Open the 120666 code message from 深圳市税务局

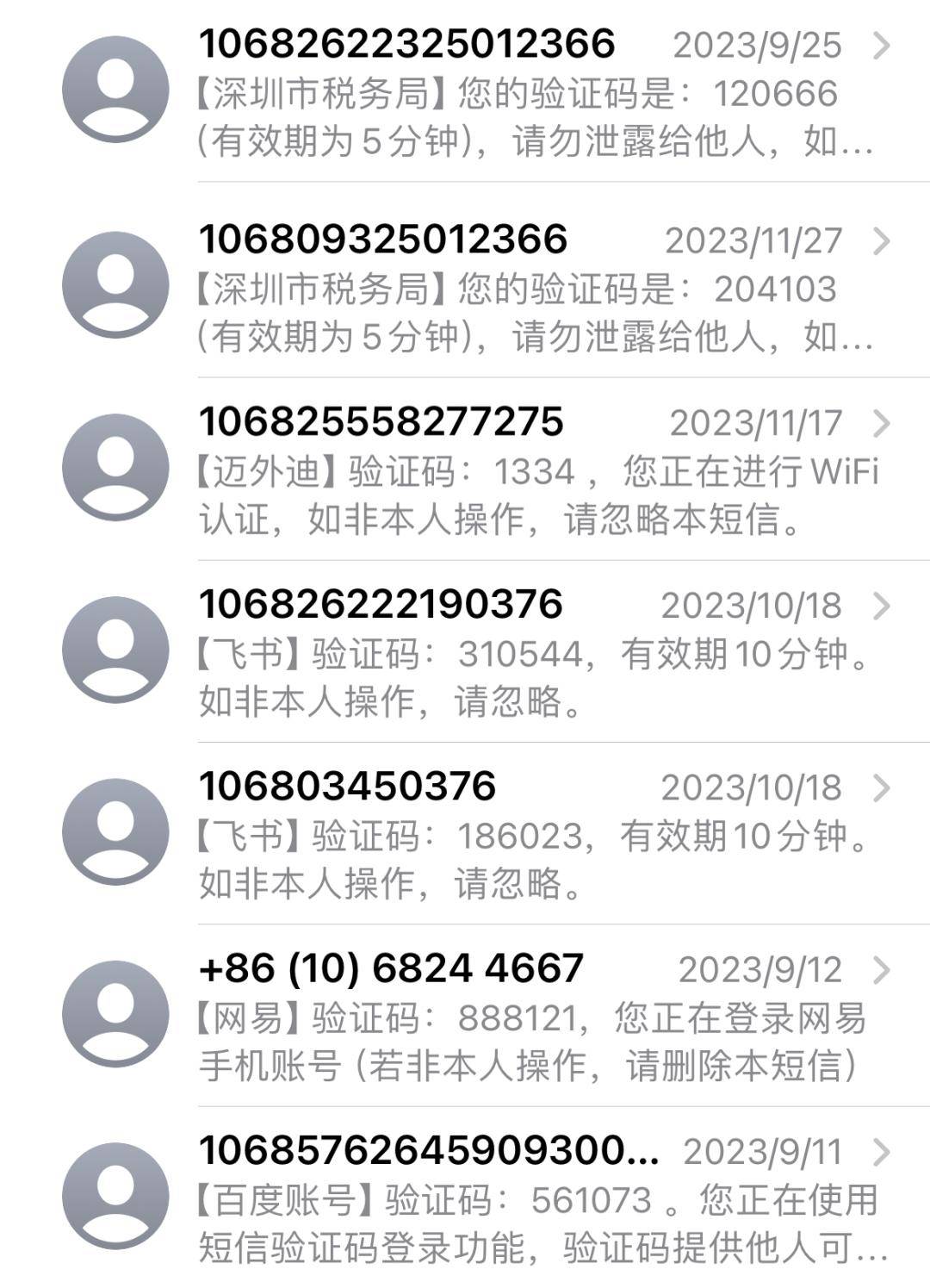pyautogui.click(x=534, y=93)
